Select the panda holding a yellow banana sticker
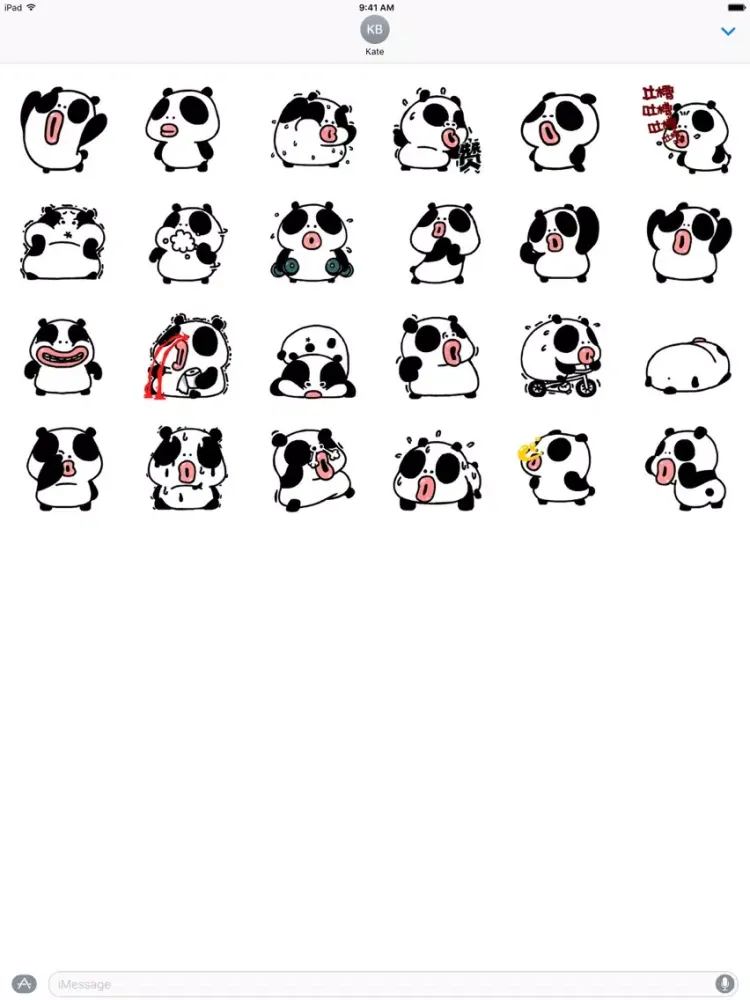Screen dimensions: 750x1000 click(x=560, y=467)
